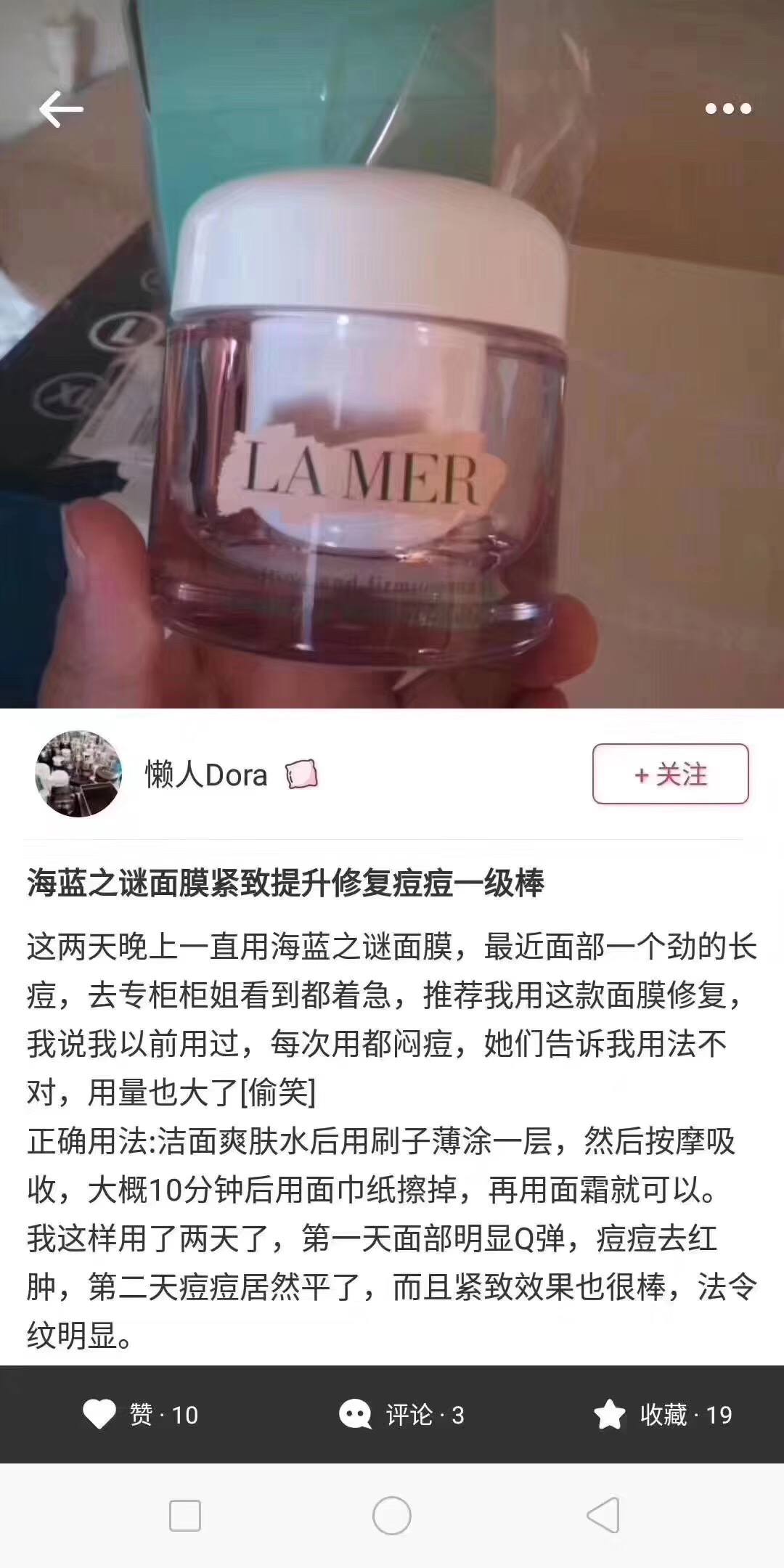This screenshot has width=784, height=1568.
Task: Save the post with the 收藏 button
Action: point(663,1415)
